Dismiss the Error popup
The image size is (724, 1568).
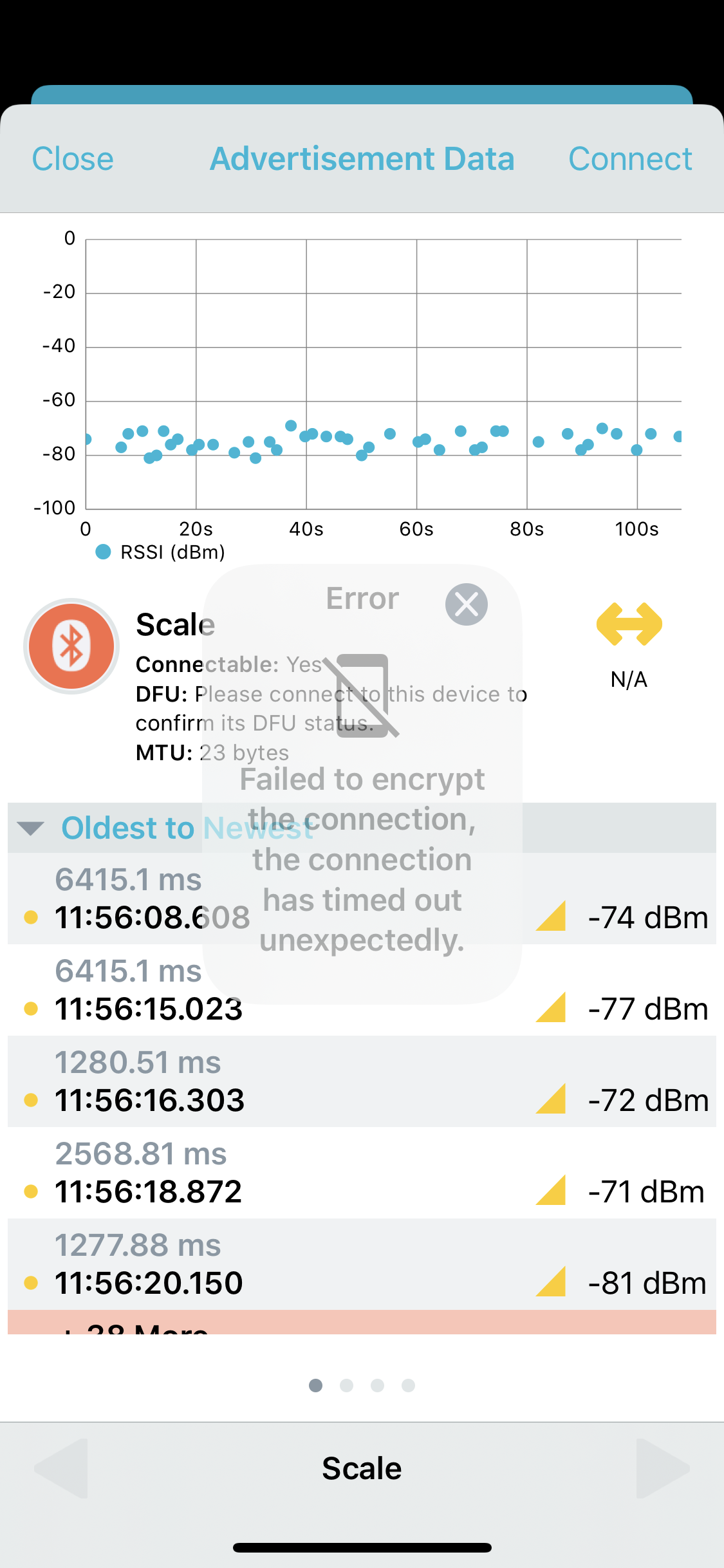coord(467,604)
